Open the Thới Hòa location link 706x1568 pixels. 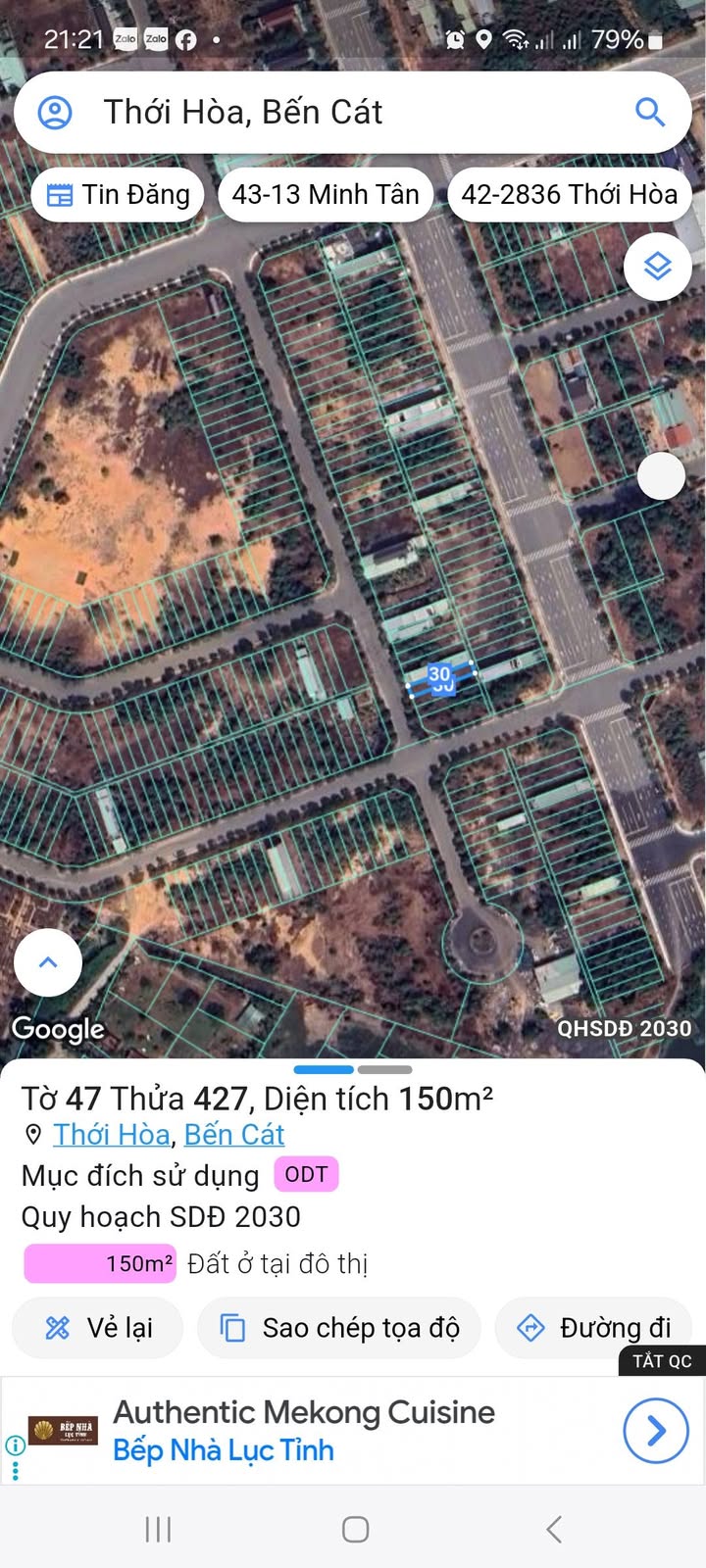coord(112,1135)
